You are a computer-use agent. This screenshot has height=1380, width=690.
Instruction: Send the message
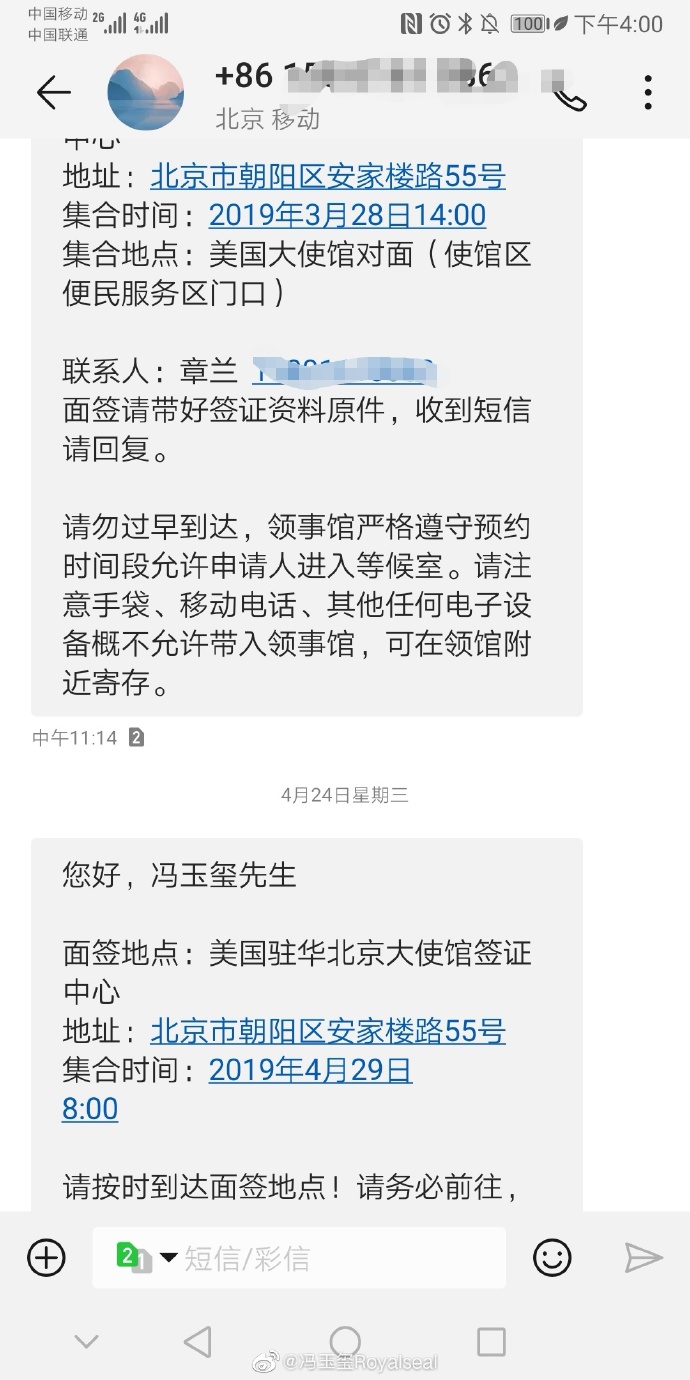click(x=643, y=1257)
